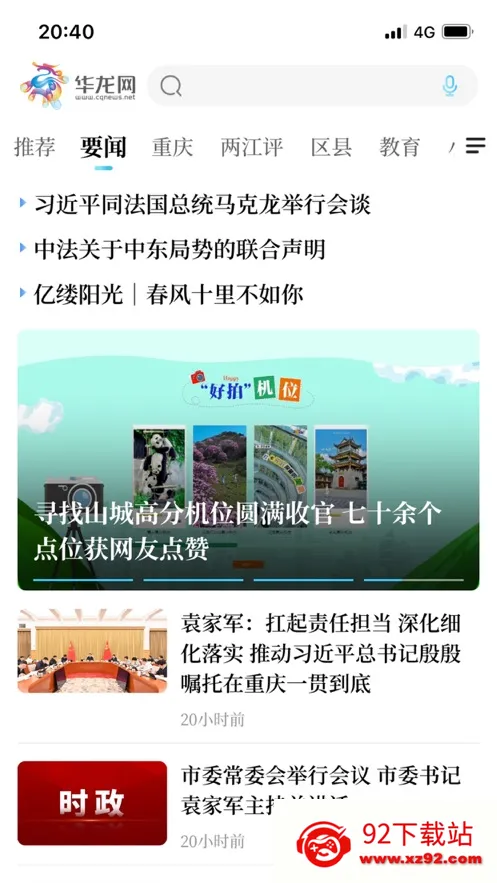Open the 市委常委会举行会议 article
The height and width of the screenshot is (883, 497).
248,804
